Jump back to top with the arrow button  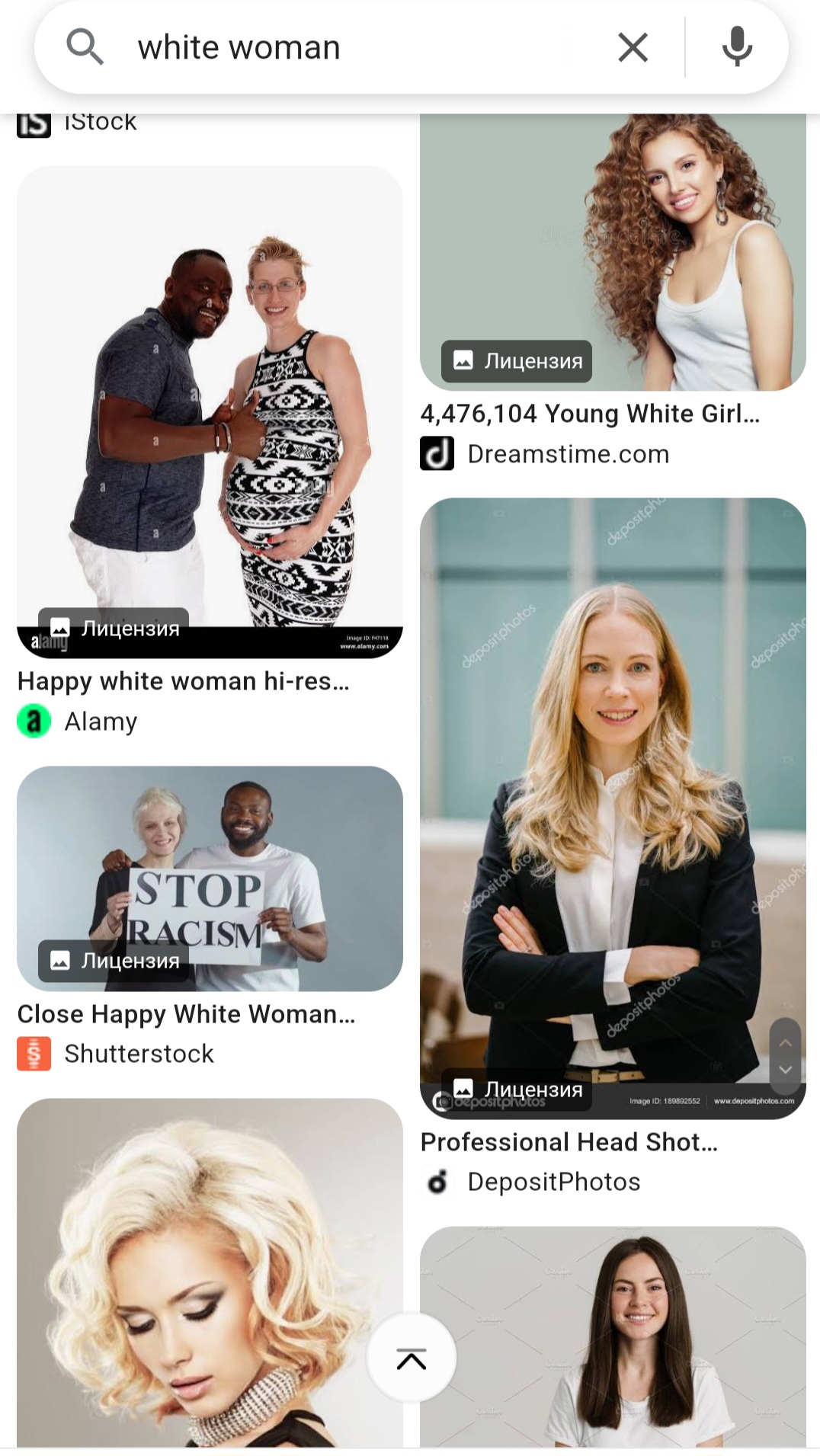pos(411,1358)
